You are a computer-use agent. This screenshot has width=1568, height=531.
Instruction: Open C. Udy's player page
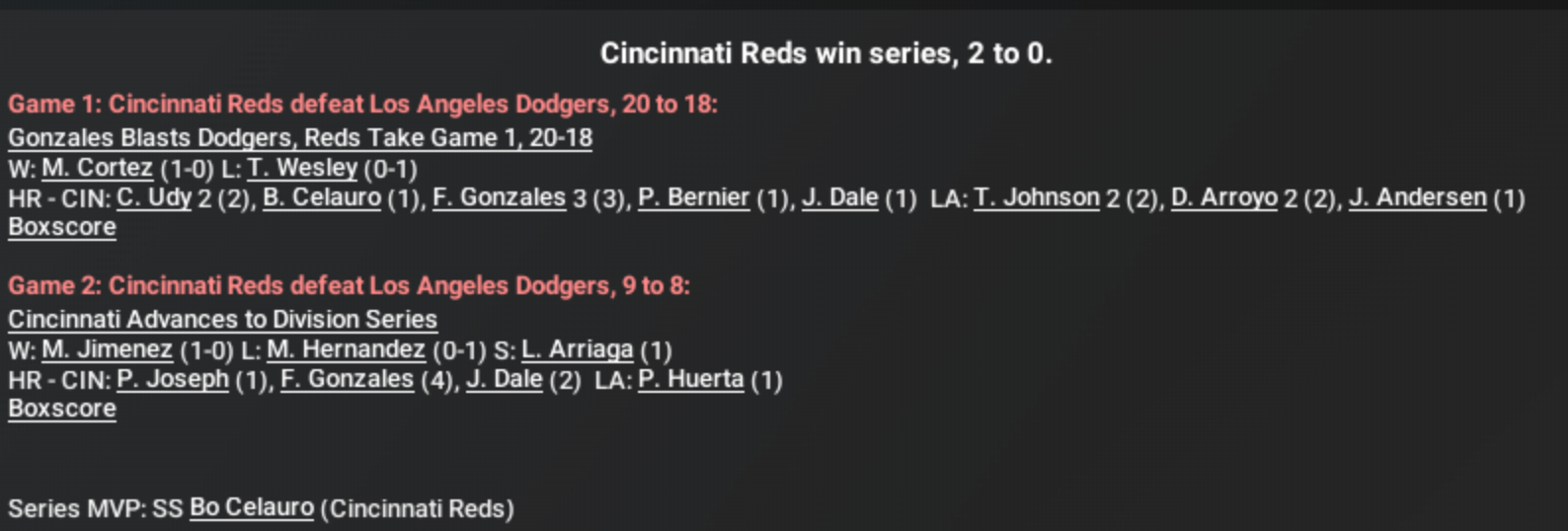point(154,198)
